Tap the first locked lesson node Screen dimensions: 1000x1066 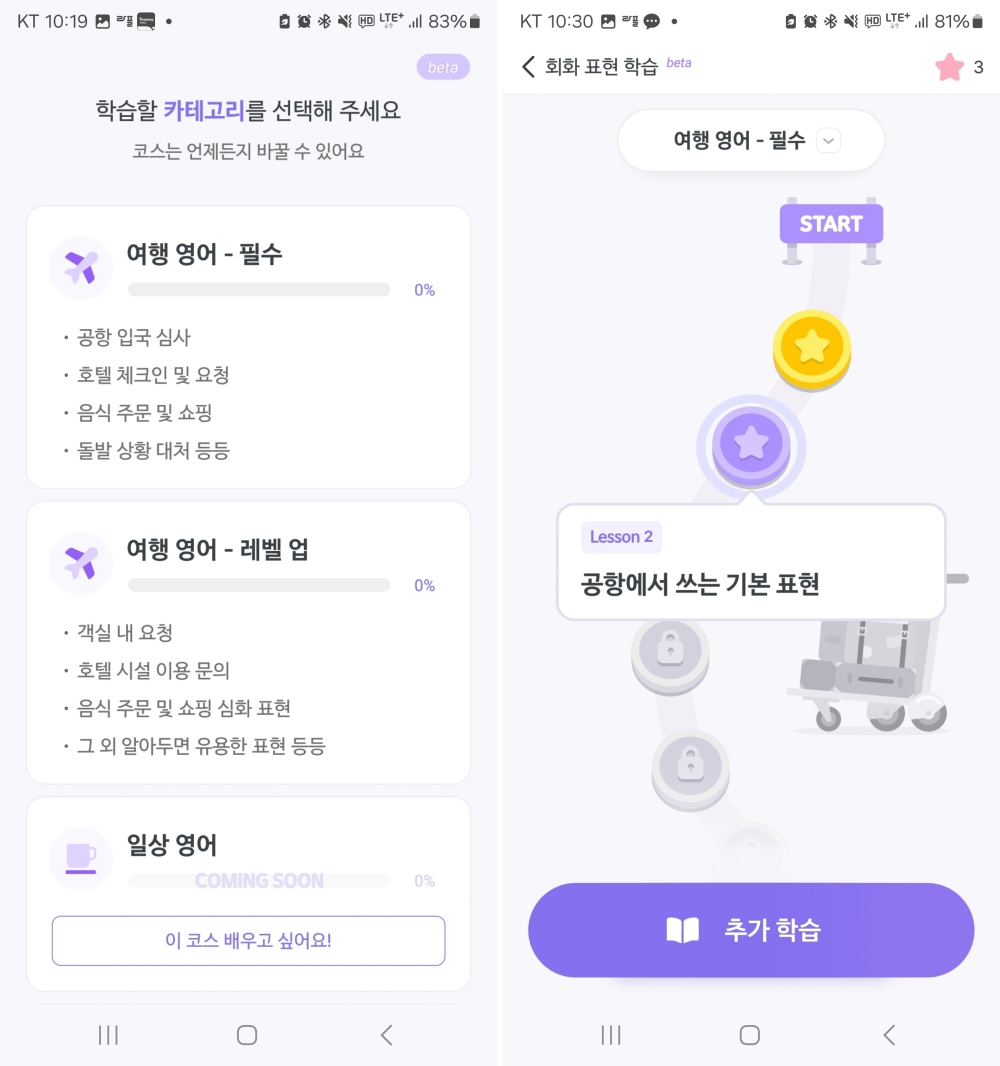pos(669,652)
